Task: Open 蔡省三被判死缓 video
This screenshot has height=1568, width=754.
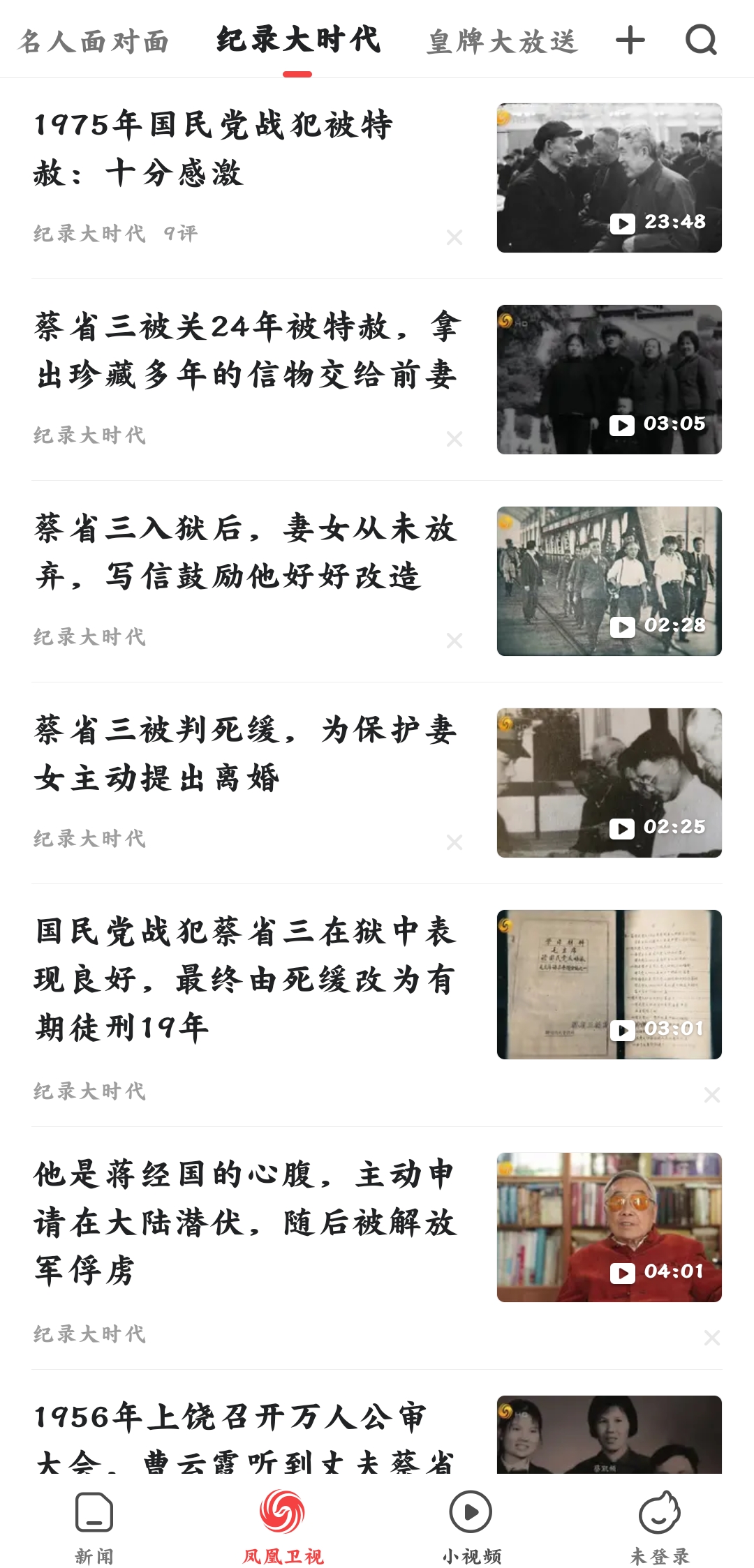Action: [246, 754]
